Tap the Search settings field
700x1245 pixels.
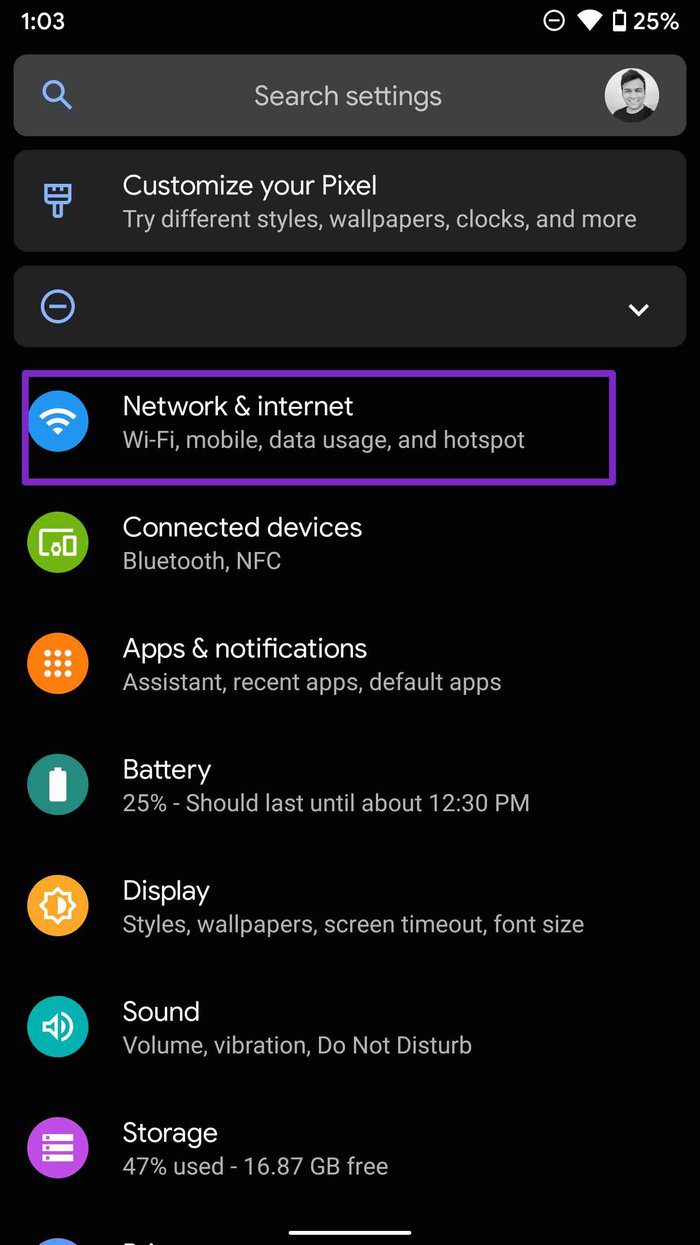[349, 96]
